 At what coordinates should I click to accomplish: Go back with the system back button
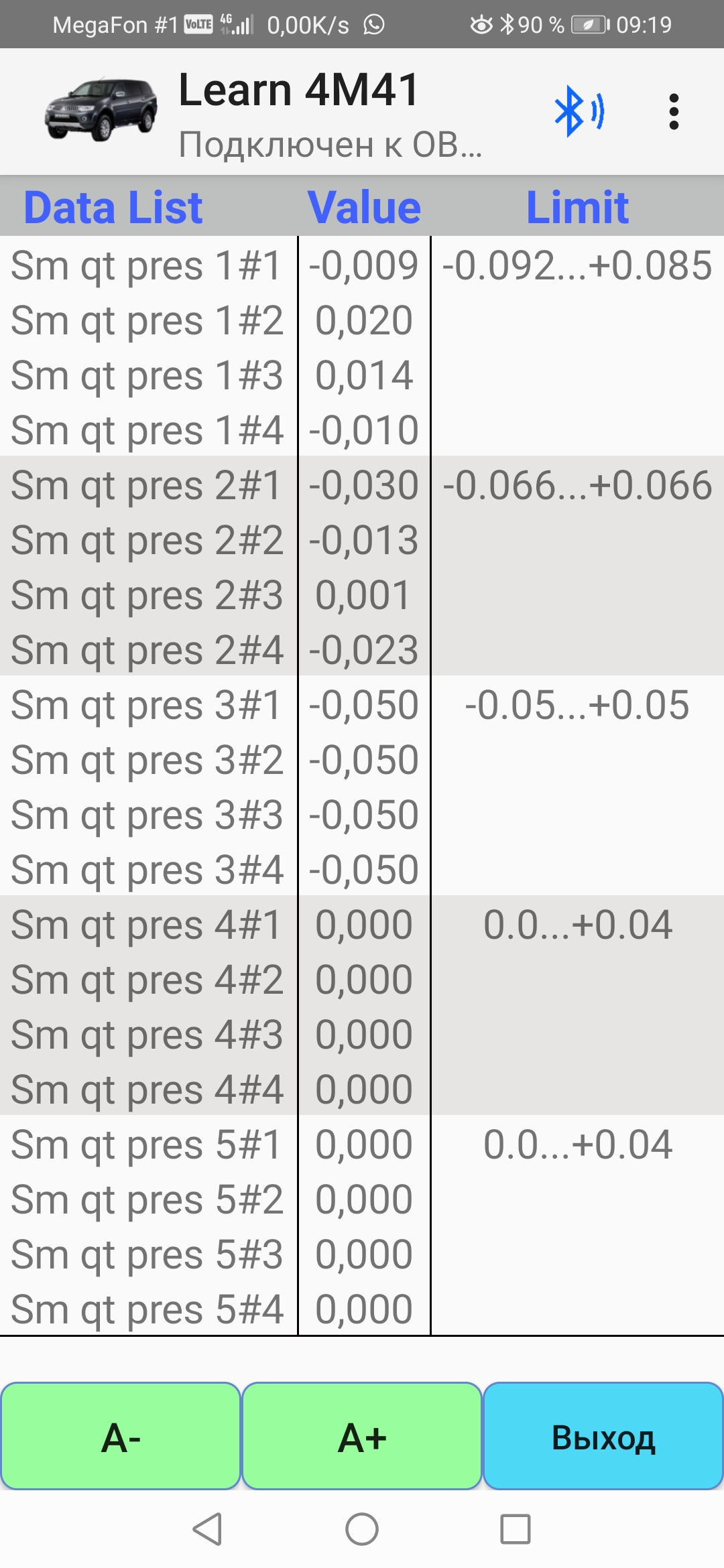(207, 1529)
